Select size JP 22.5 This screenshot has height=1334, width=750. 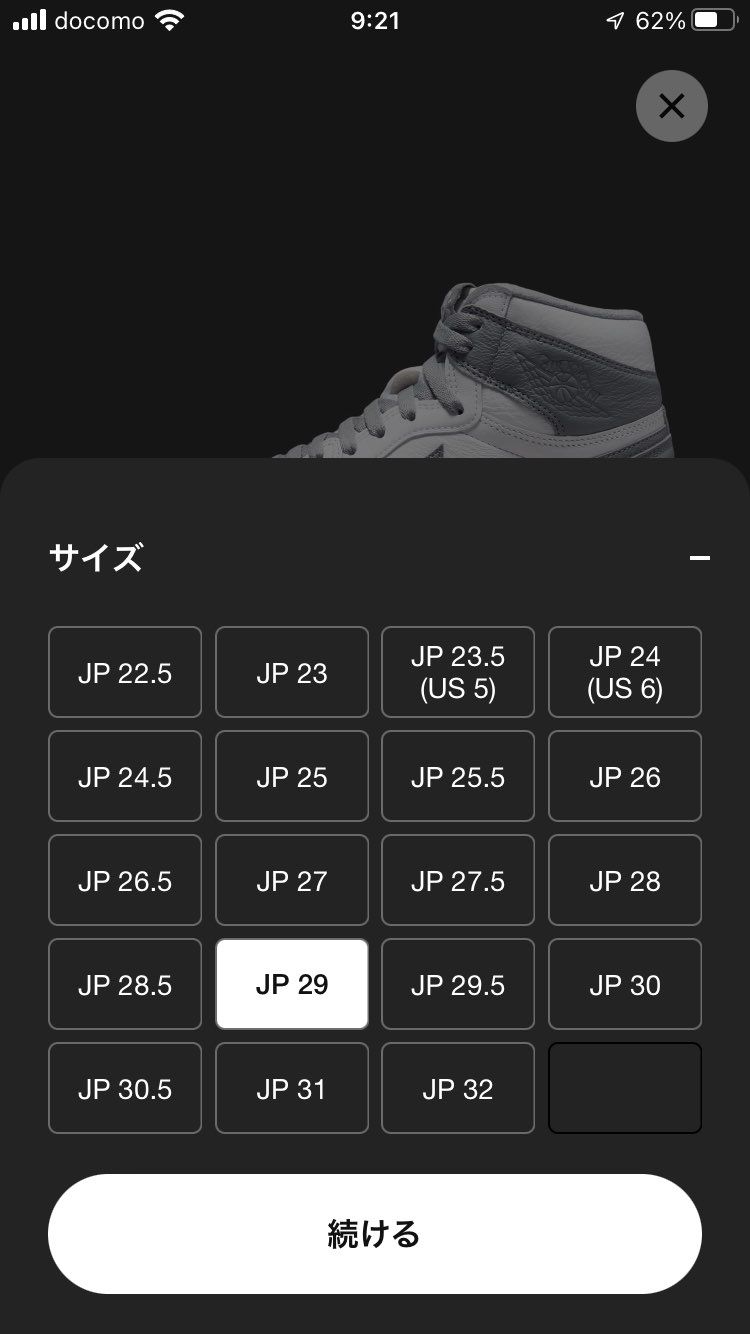[124, 672]
